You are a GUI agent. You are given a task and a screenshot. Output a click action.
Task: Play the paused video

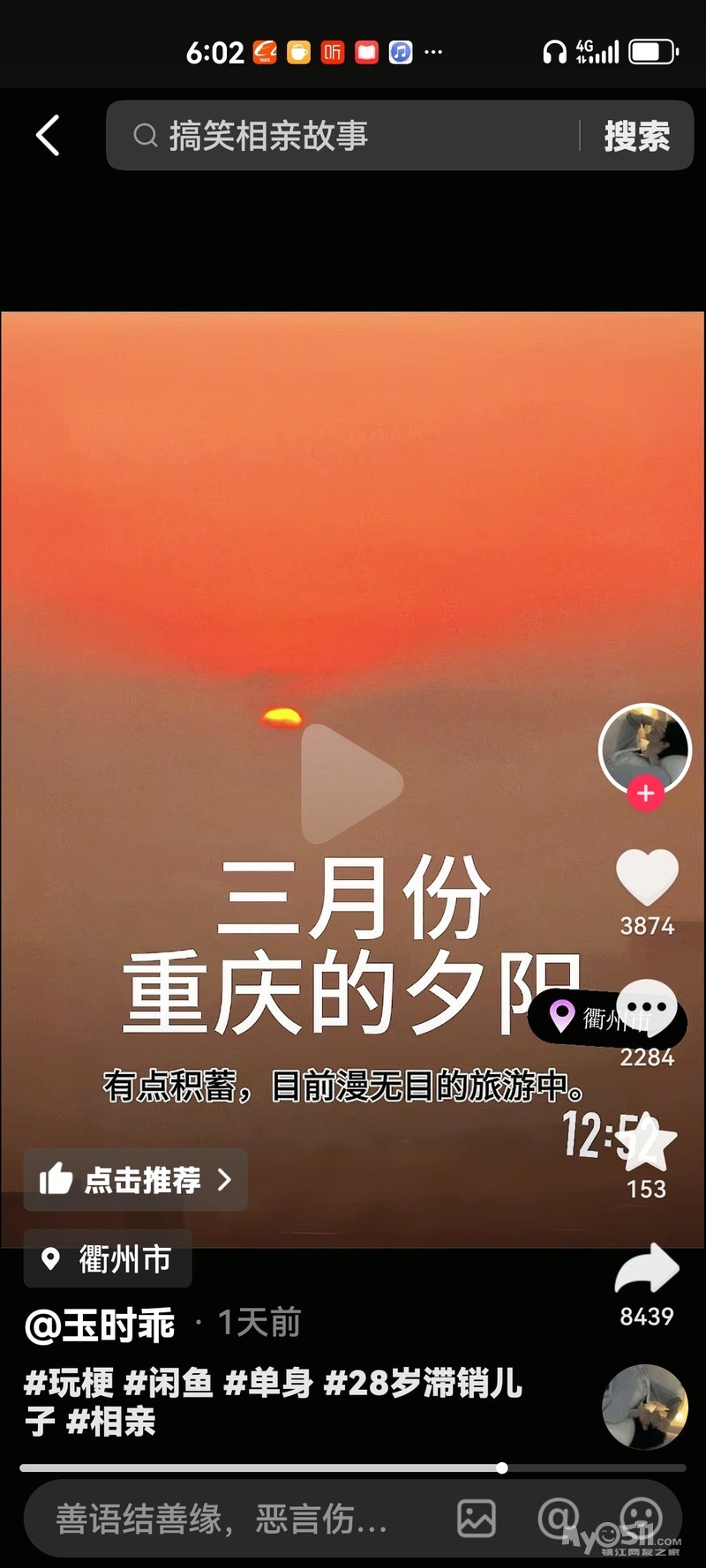(x=351, y=784)
